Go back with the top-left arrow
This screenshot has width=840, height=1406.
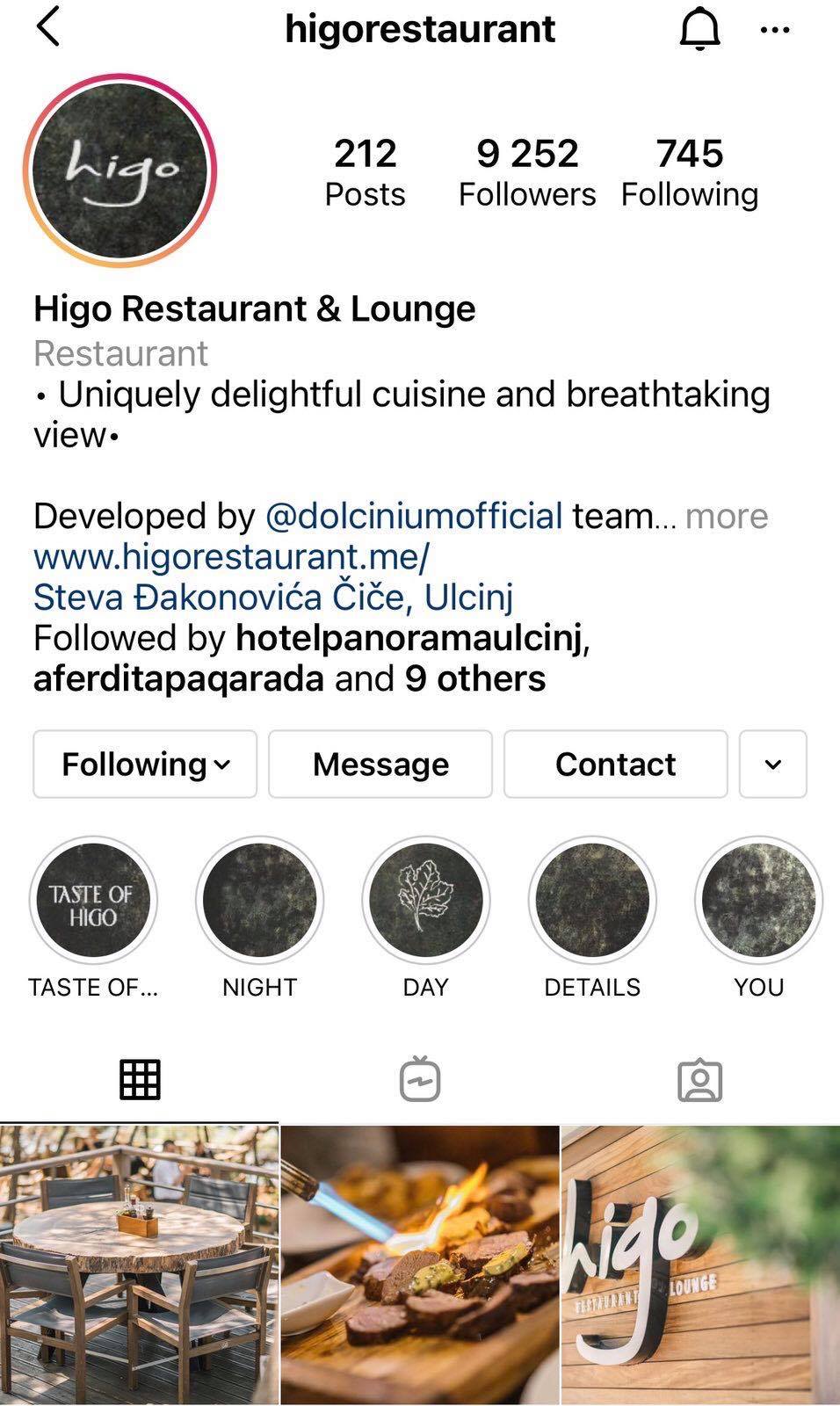click(49, 26)
